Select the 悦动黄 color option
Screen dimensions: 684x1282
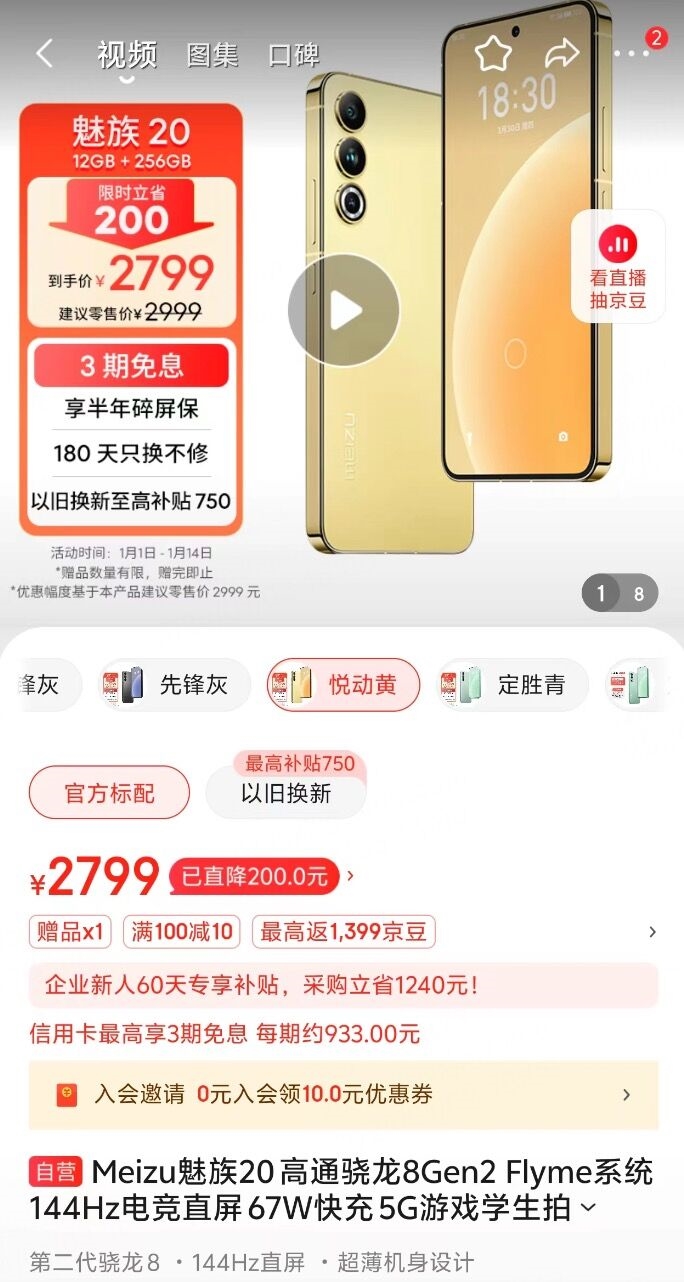(x=343, y=685)
